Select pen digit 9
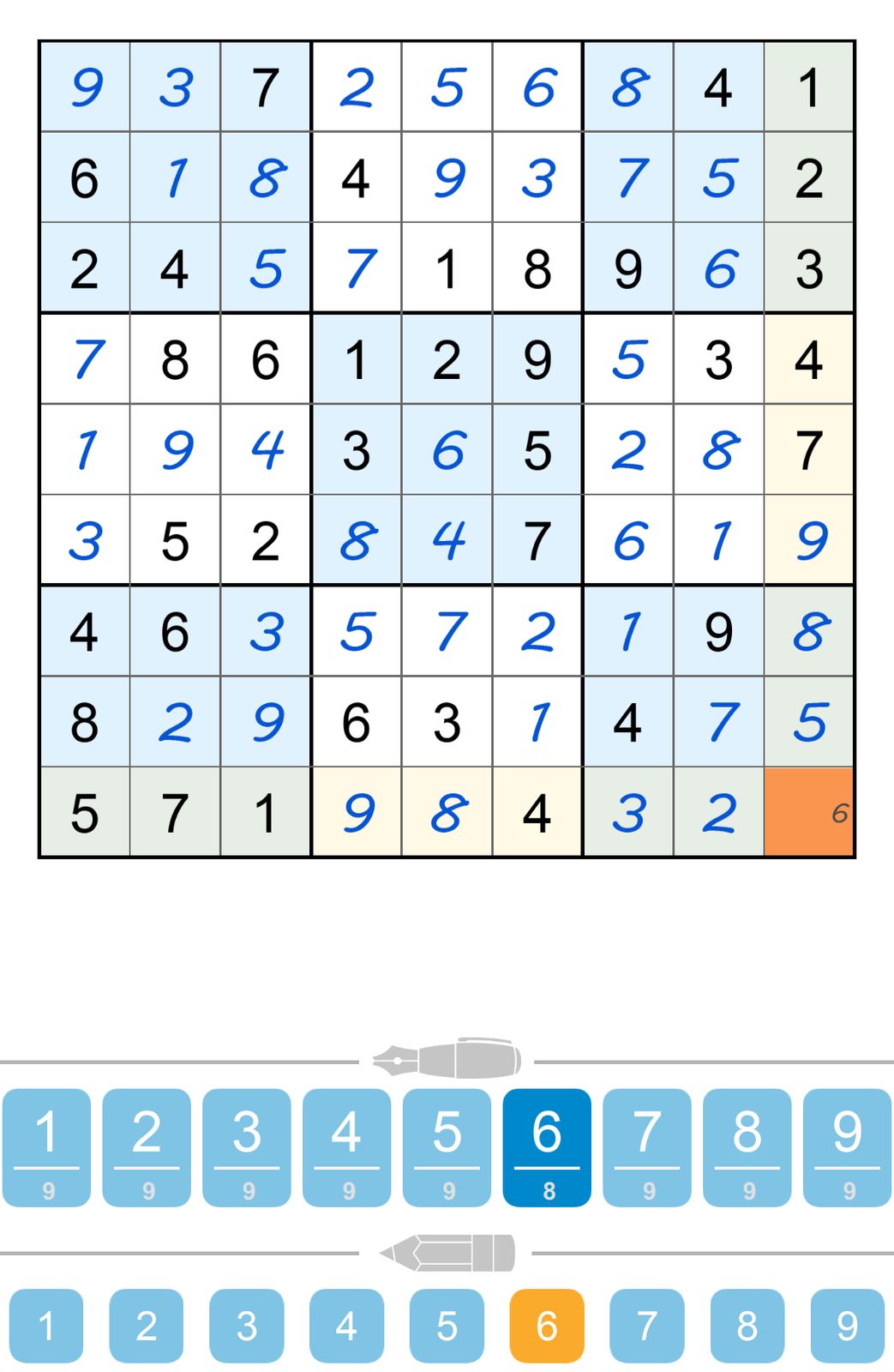This screenshot has width=894, height=1372. click(x=847, y=1147)
